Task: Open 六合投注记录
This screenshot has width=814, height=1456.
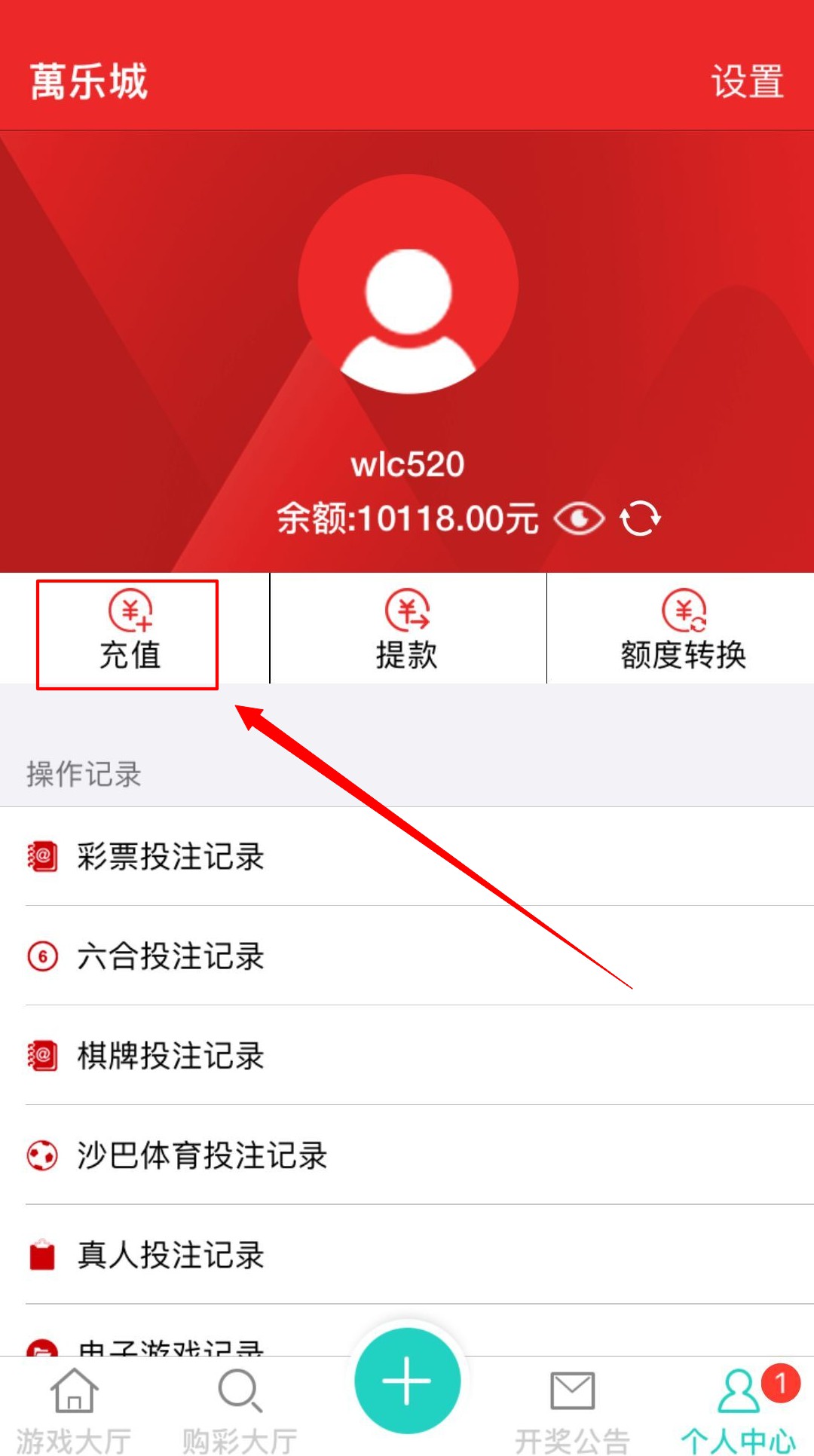Action: (x=170, y=956)
